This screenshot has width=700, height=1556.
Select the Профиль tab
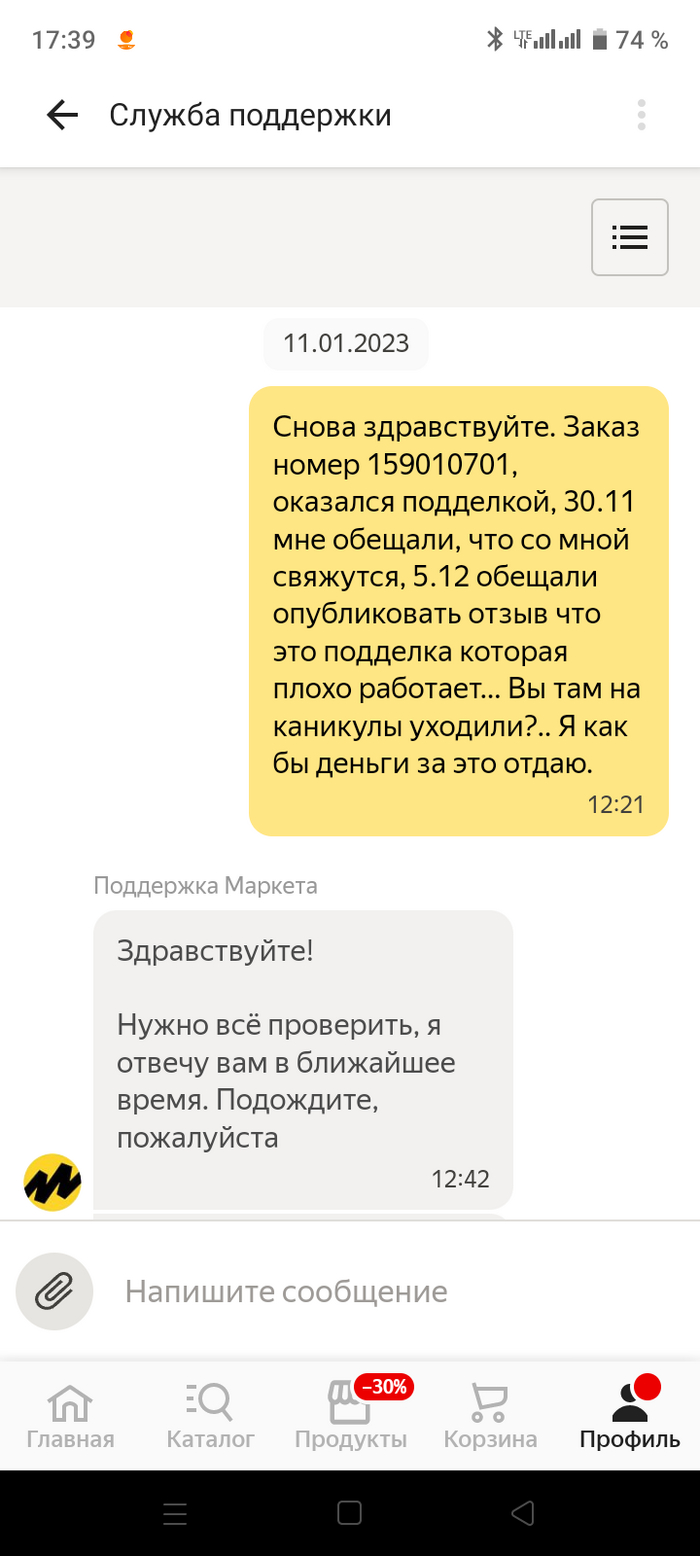(630, 1416)
